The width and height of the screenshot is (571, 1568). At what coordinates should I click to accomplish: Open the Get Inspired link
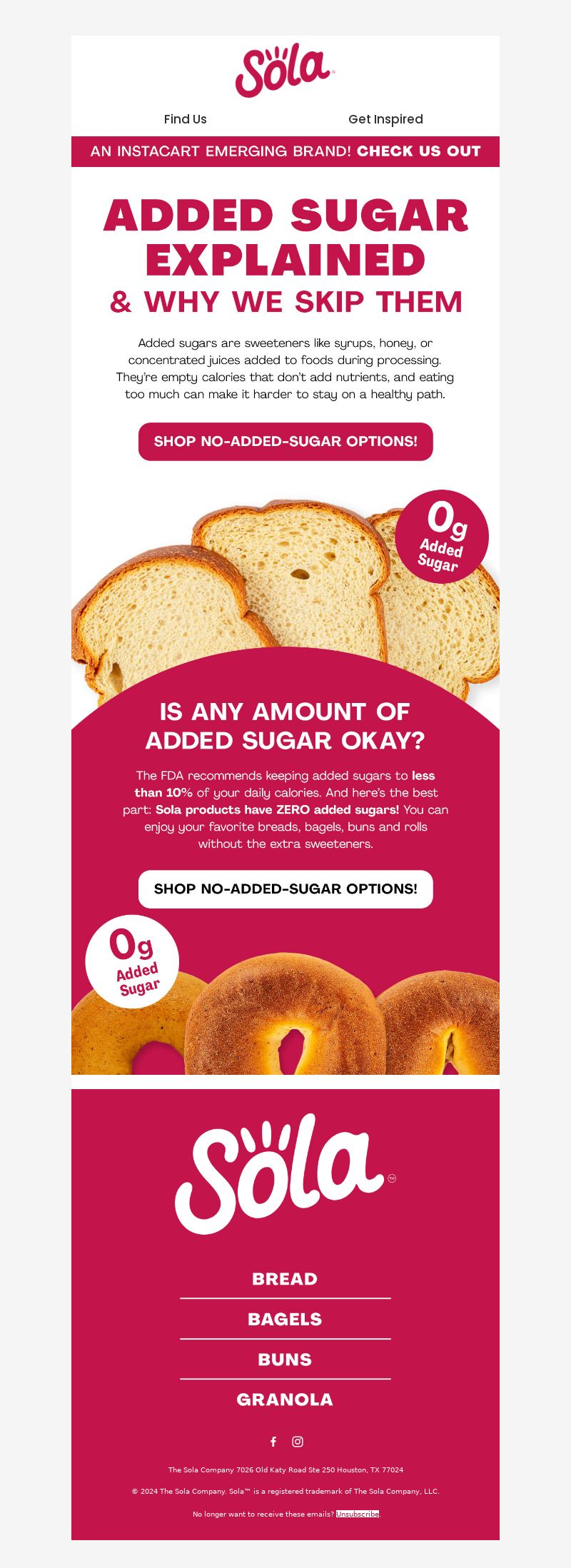[385, 119]
